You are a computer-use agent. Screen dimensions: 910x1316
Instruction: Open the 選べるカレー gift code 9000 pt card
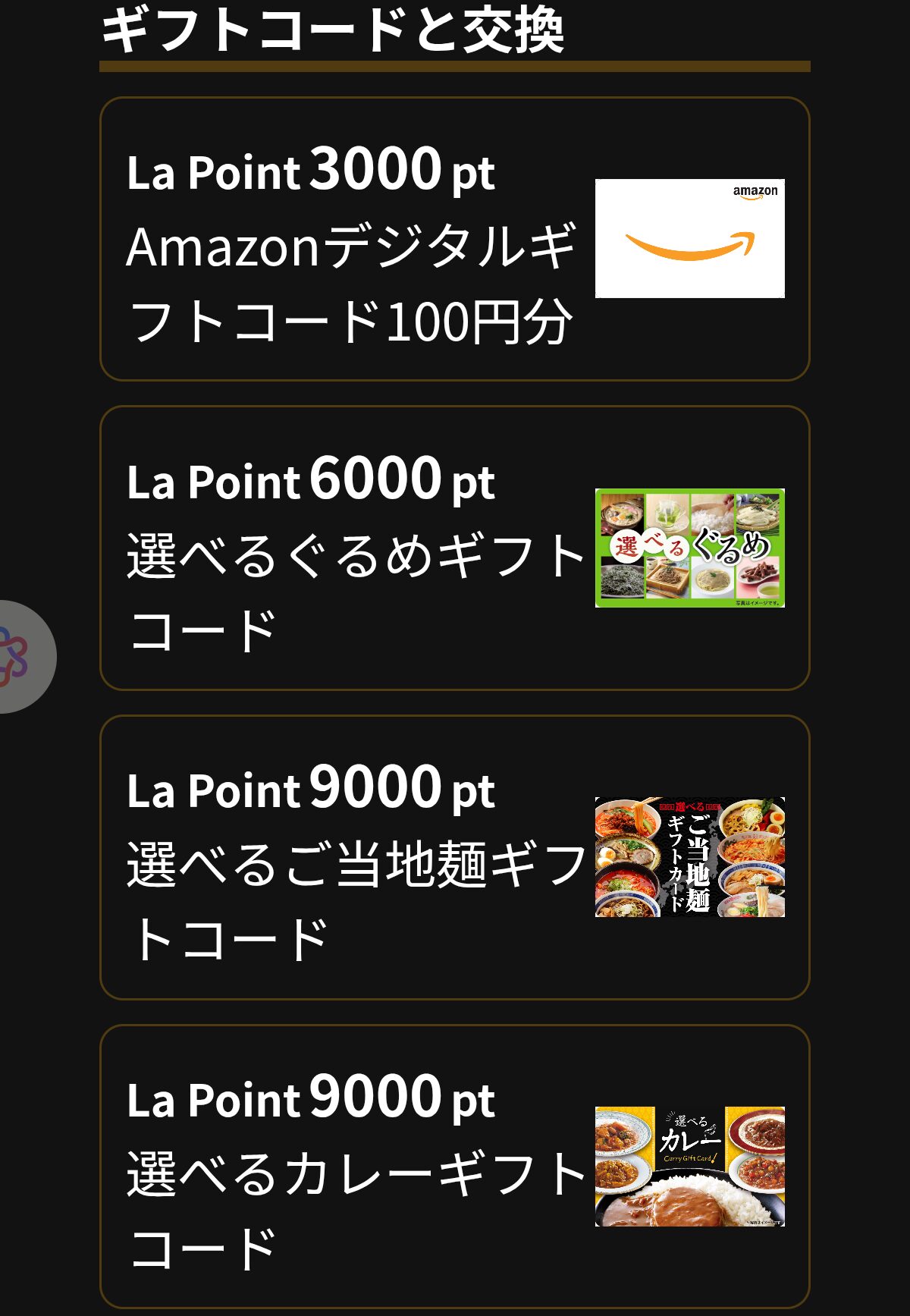[x=453, y=1166]
